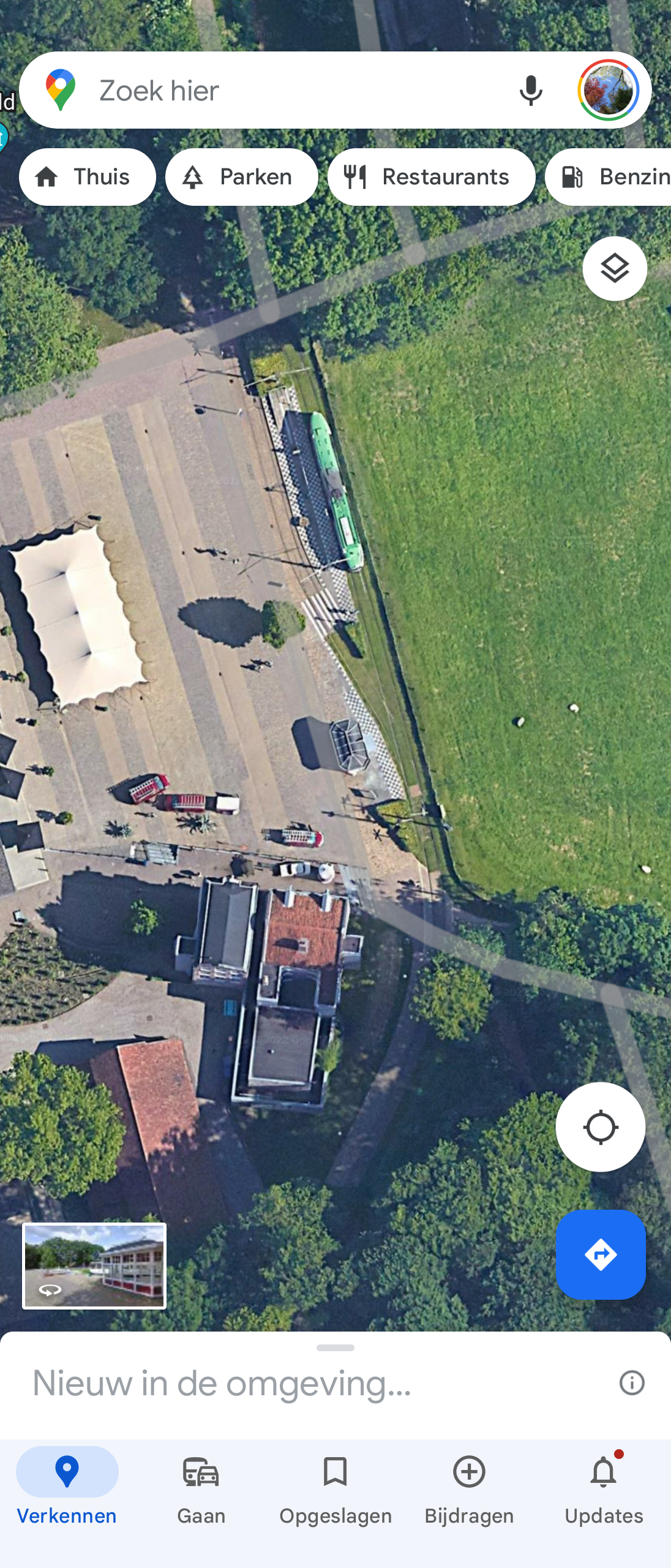
Task: Open the map layers selector
Action: tap(615, 268)
